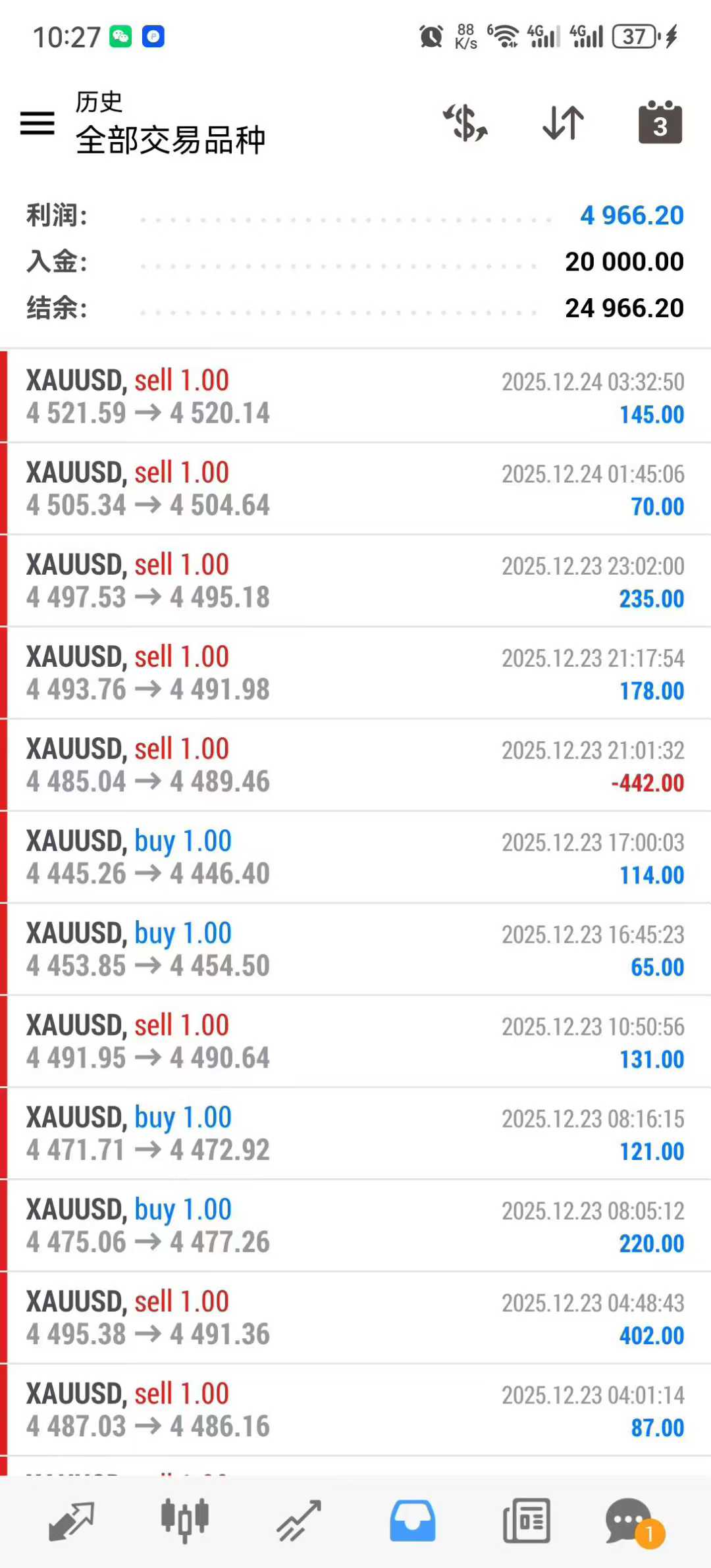View the buy trade closed at 08:16:15

tap(355, 1134)
